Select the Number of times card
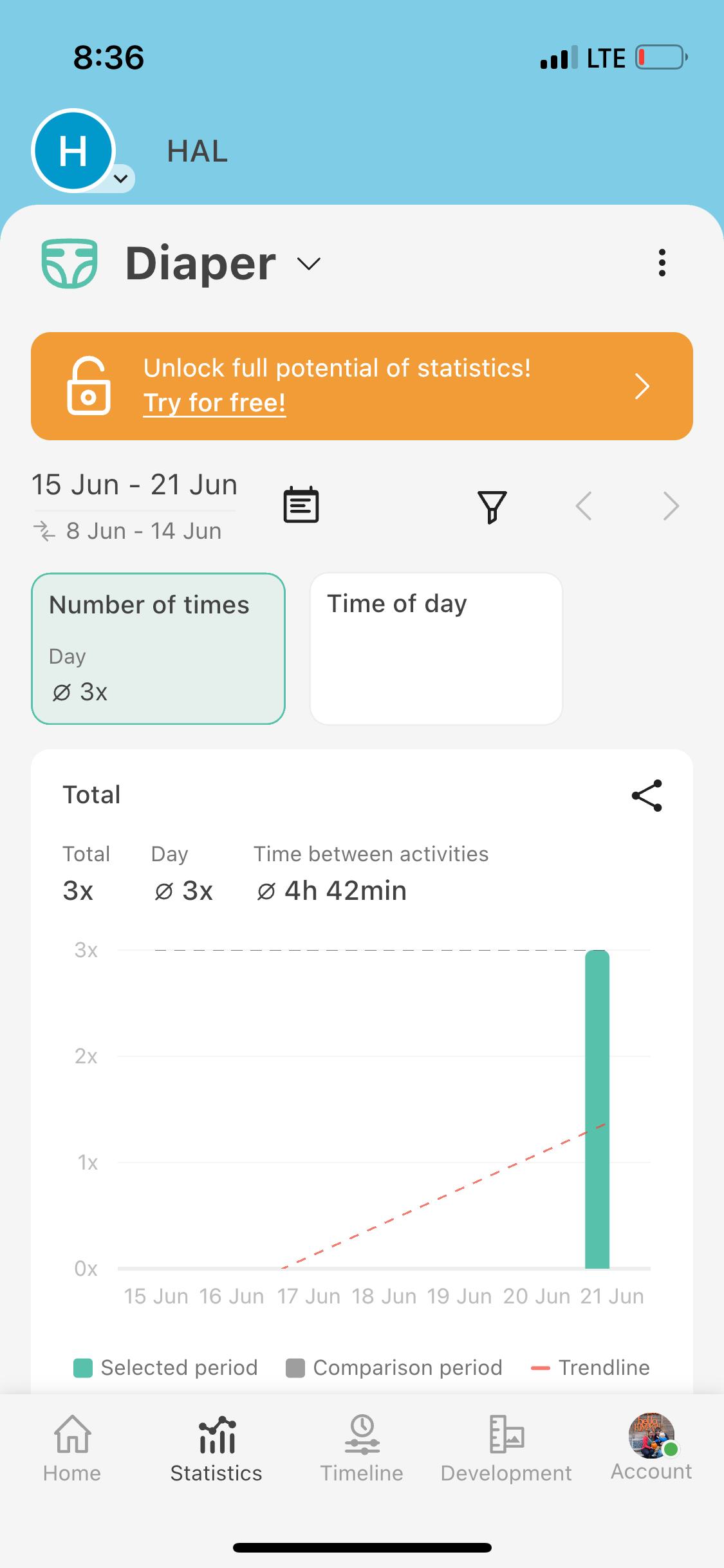This screenshot has width=724, height=1568. [x=158, y=648]
